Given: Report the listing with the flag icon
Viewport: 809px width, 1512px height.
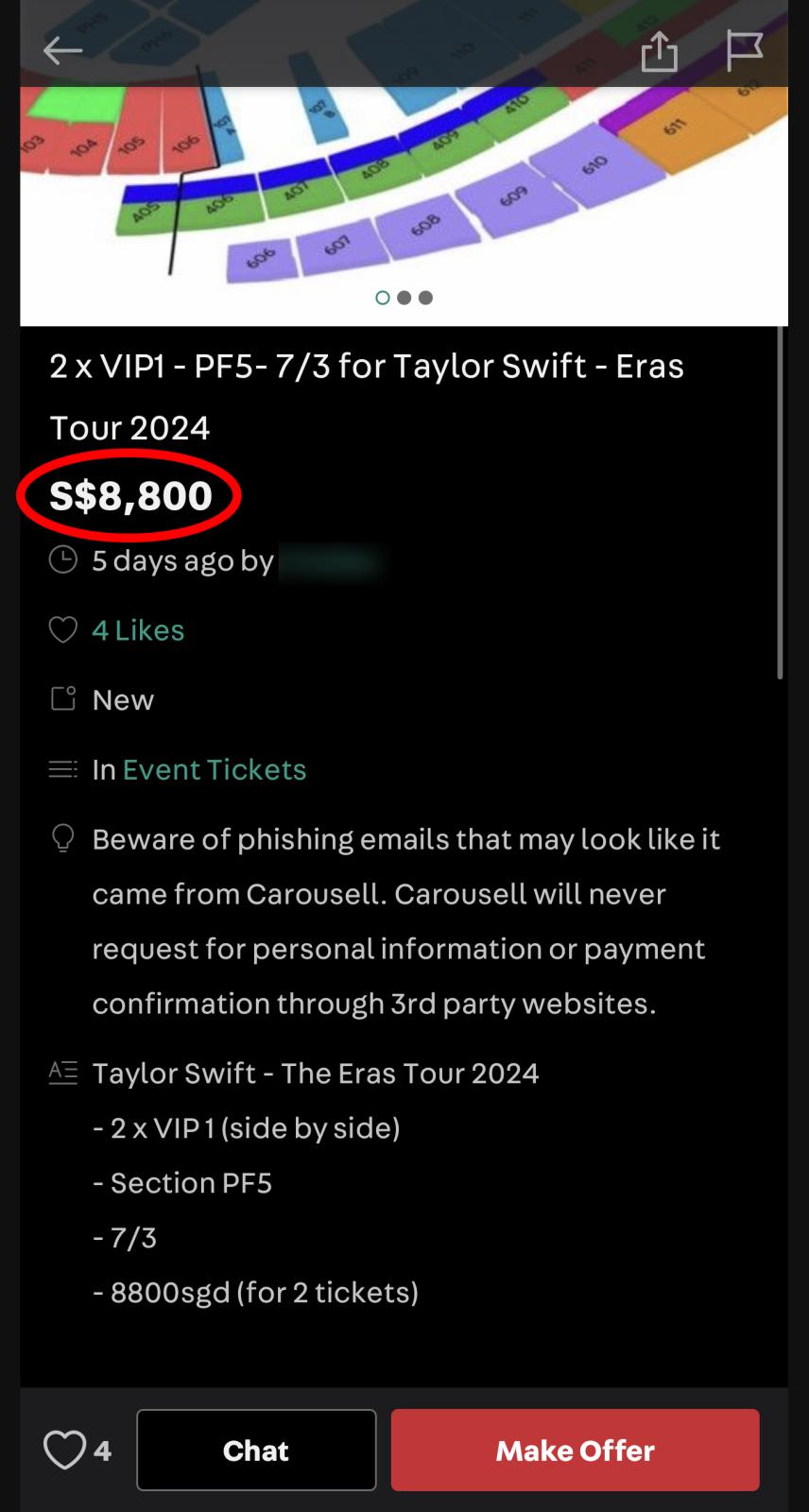Looking at the screenshot, I should tap(744, 50).
